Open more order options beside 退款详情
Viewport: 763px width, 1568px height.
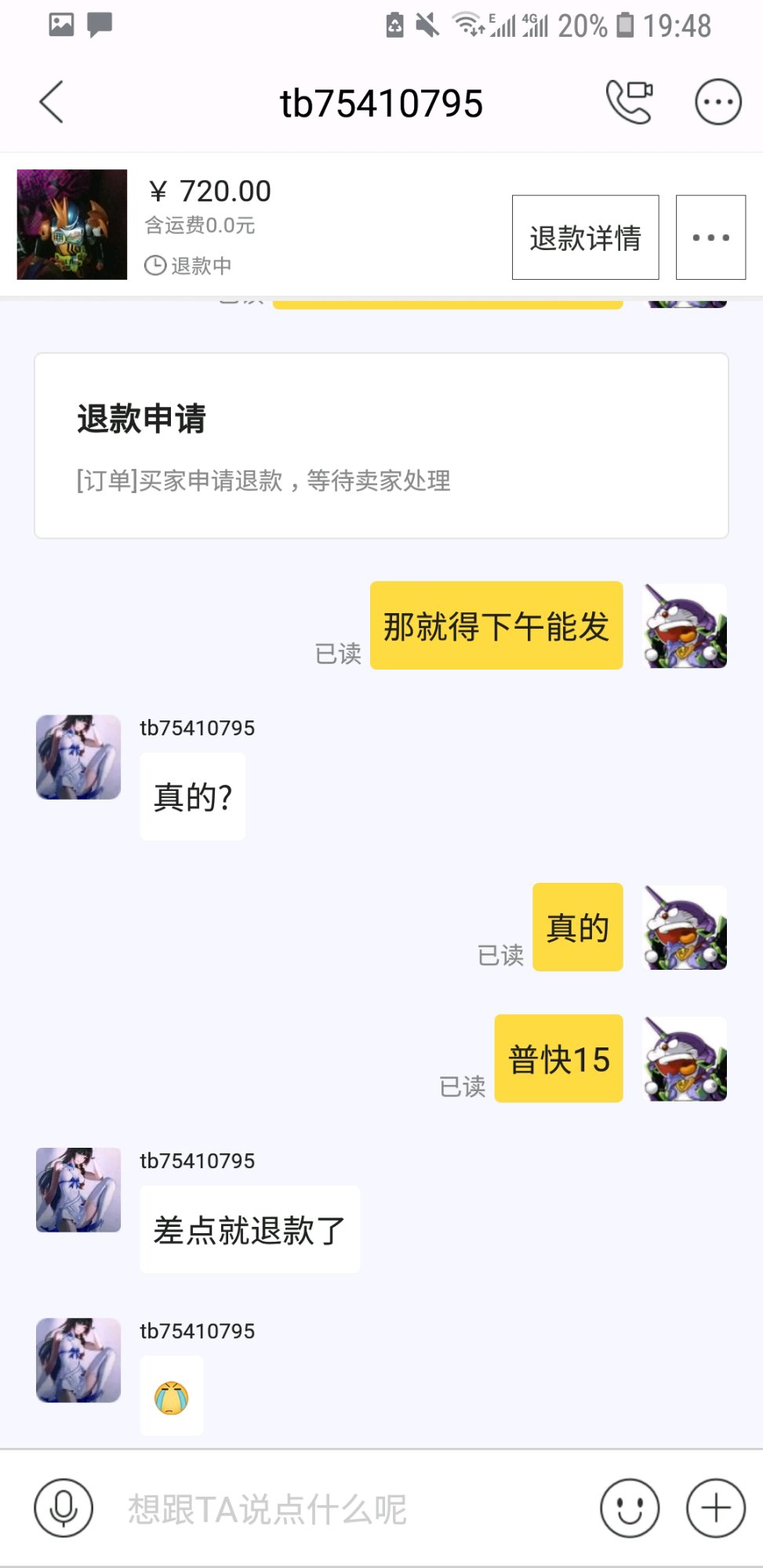pos(710,238)
